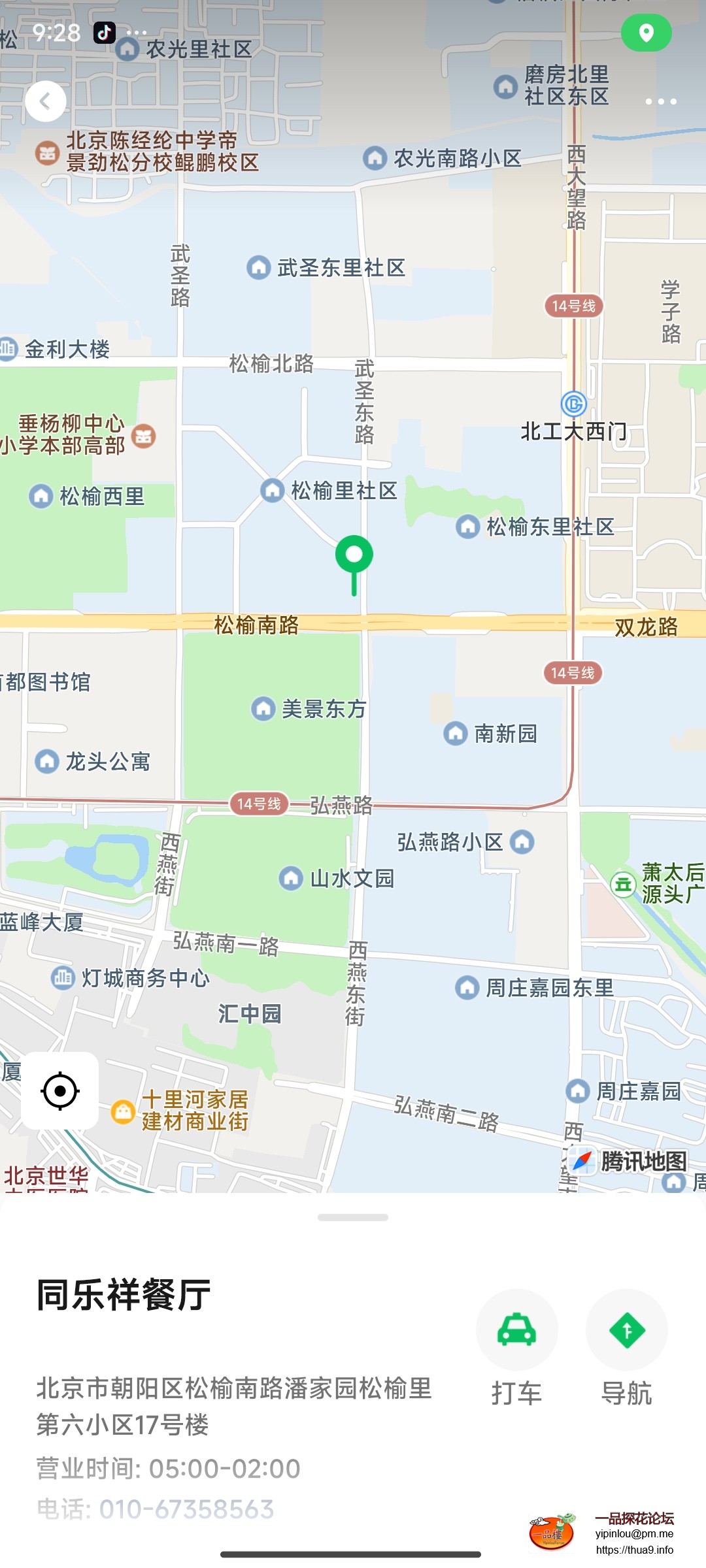Click the back arrow on the map

pos(46,101)
